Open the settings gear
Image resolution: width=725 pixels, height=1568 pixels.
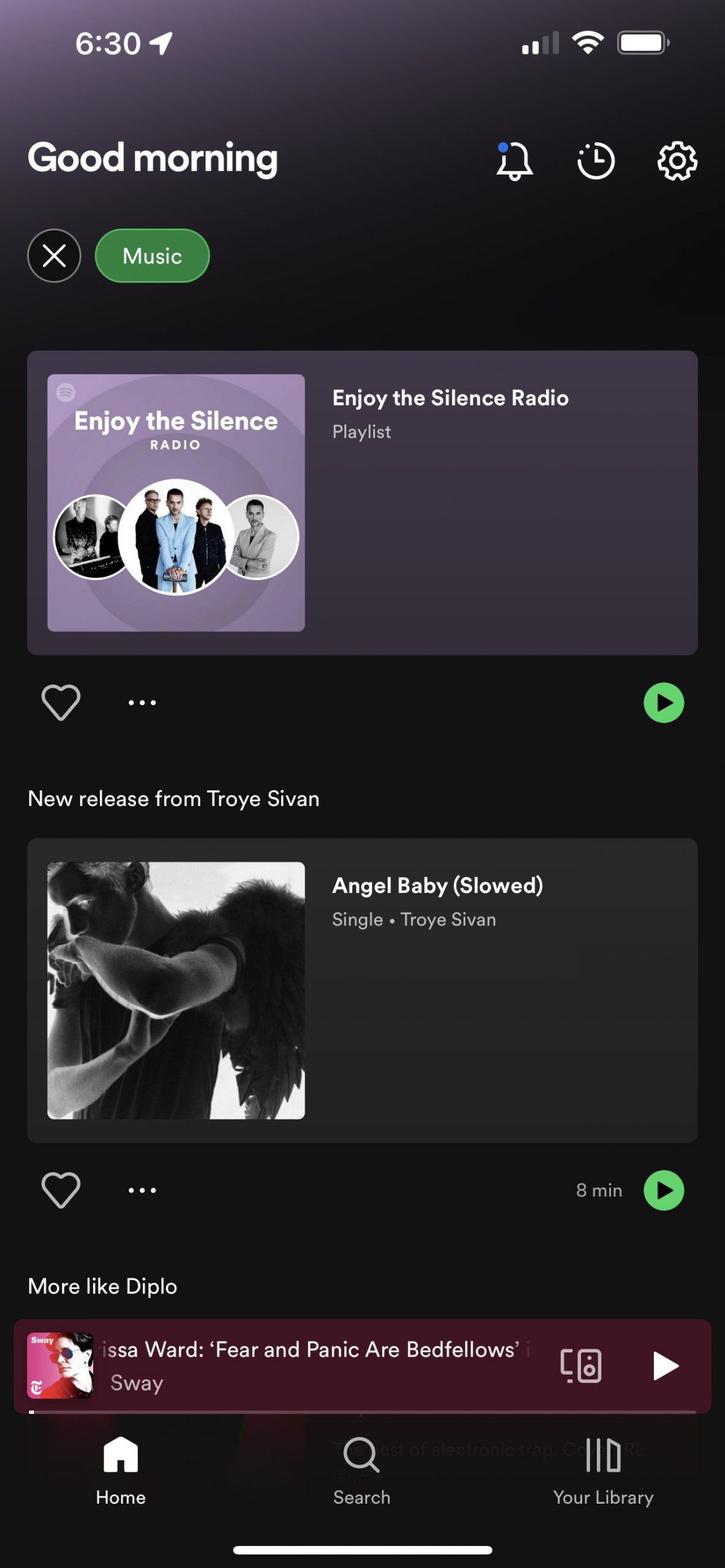(x=677, y=161)
